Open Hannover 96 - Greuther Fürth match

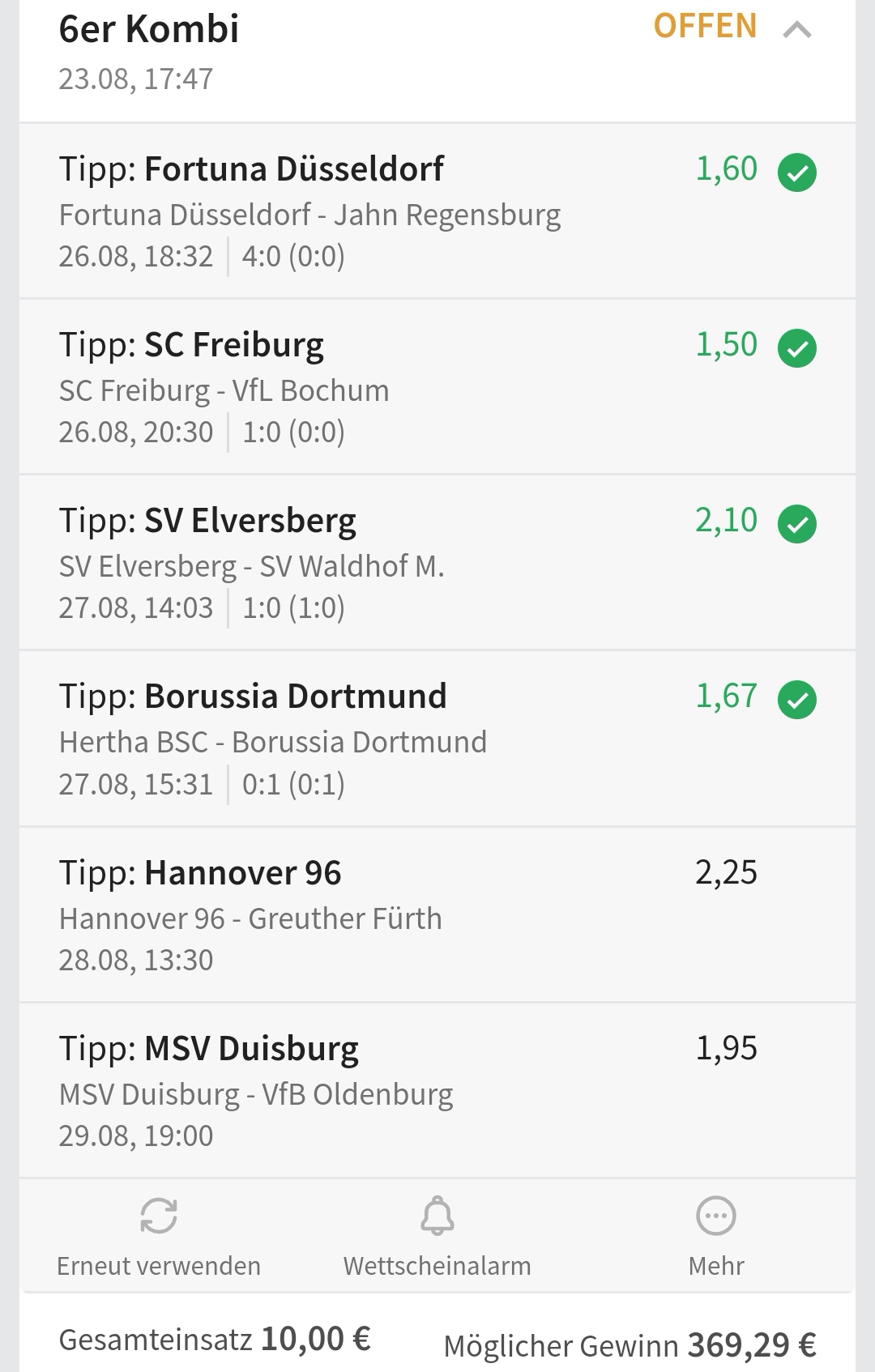(250, 919)
